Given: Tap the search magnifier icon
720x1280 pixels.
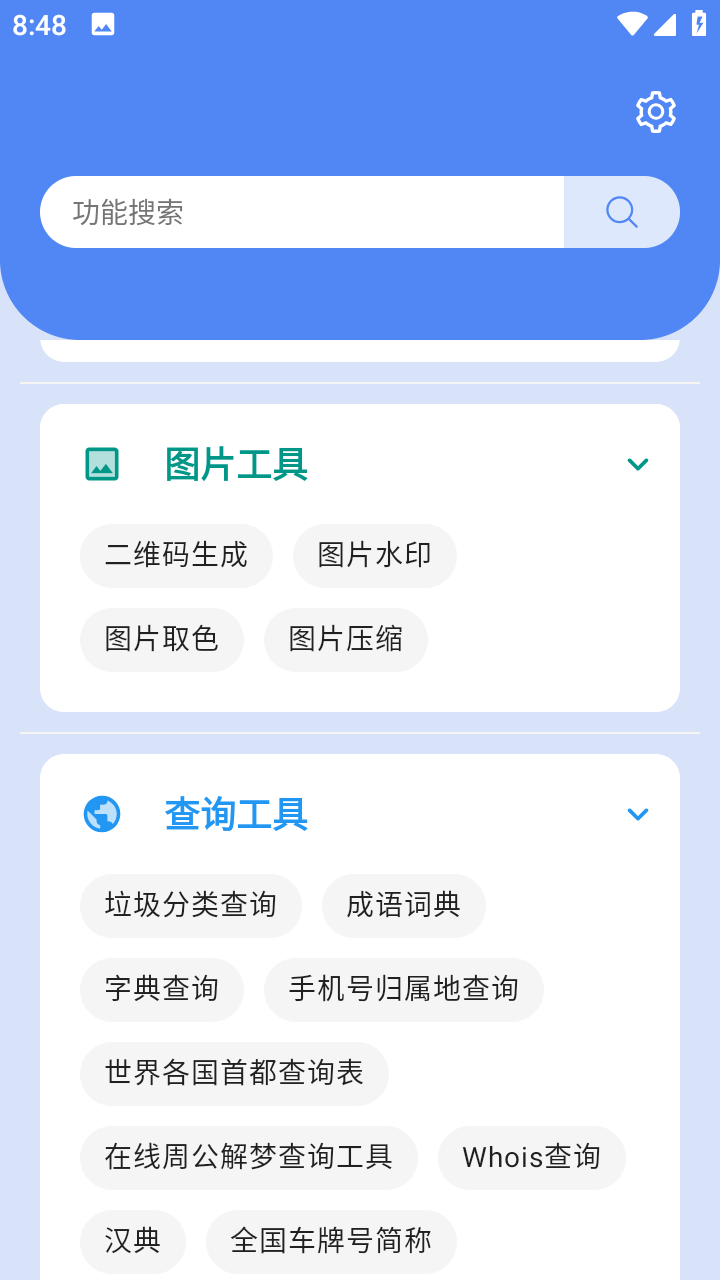Looking at the screenshot, I should pos(620,212).
